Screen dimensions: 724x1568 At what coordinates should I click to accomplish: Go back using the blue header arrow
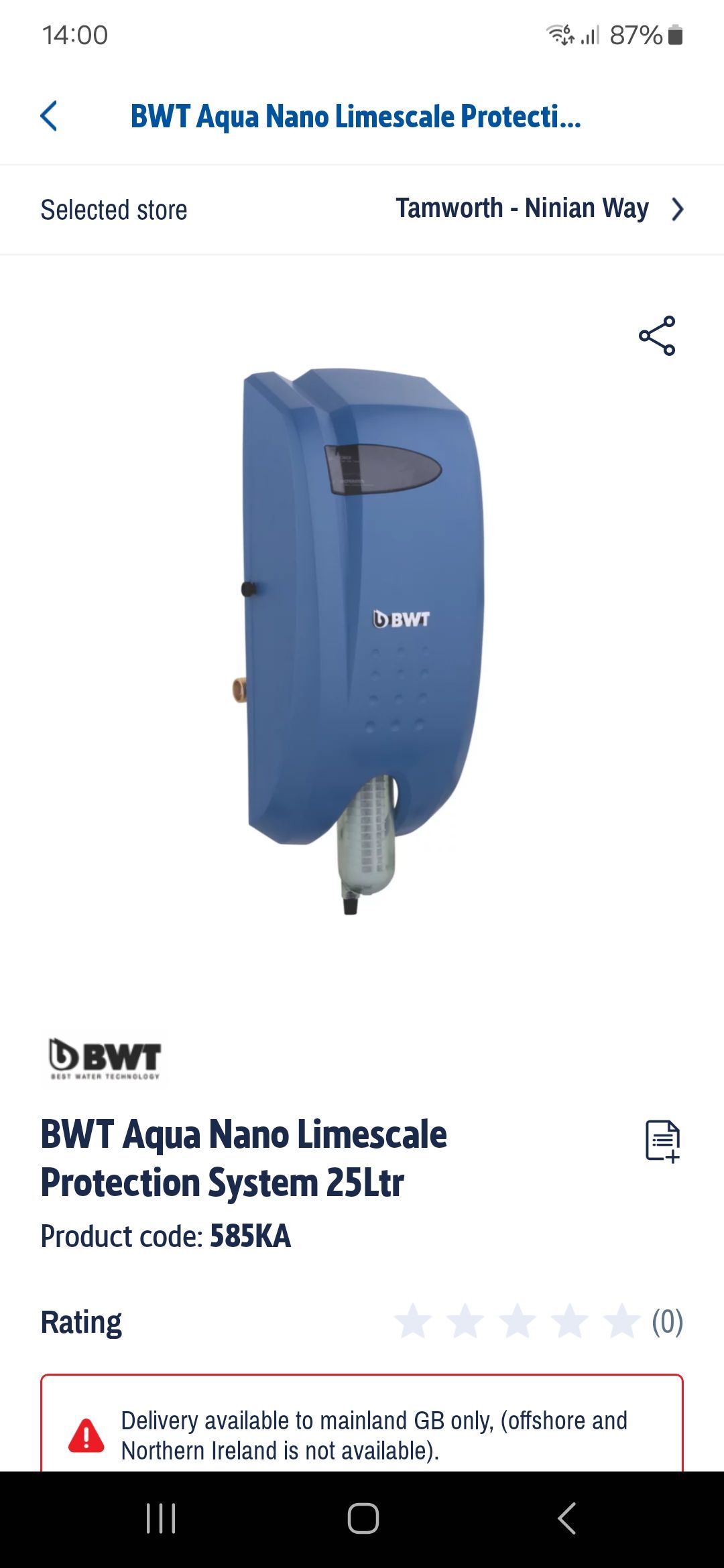(x=49, y=116)
